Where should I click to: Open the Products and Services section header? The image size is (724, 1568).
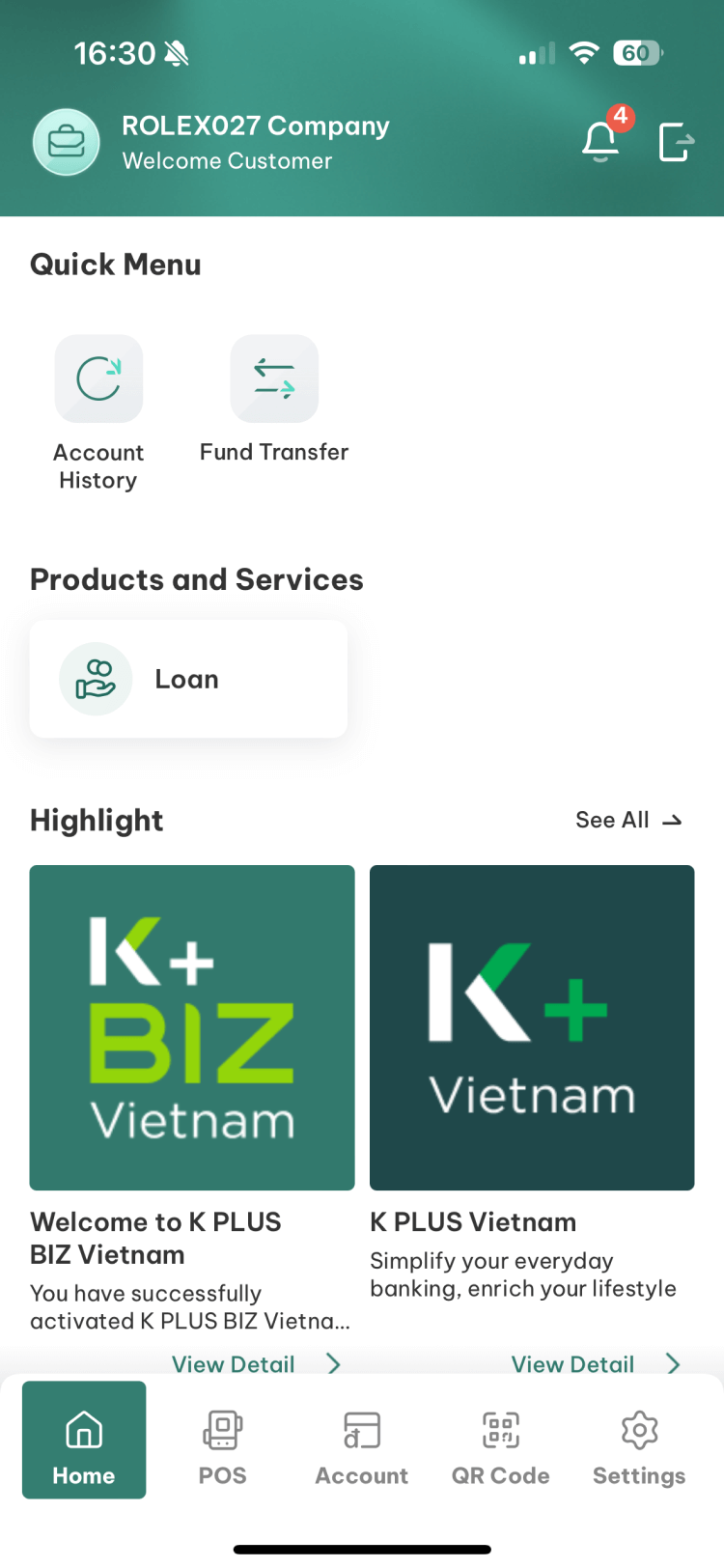[x=196, y=578]
